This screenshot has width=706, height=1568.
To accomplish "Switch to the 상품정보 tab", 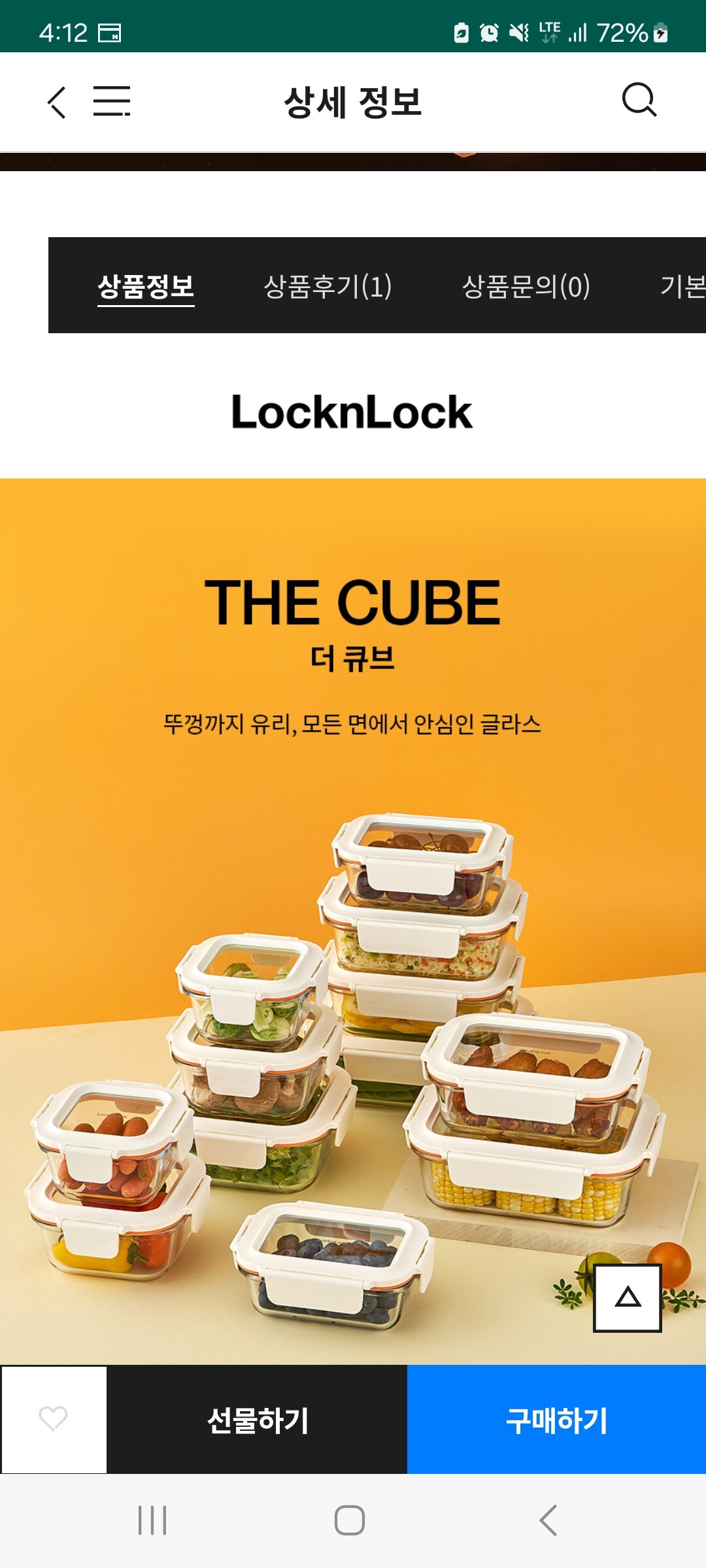I will coord(146,286).
